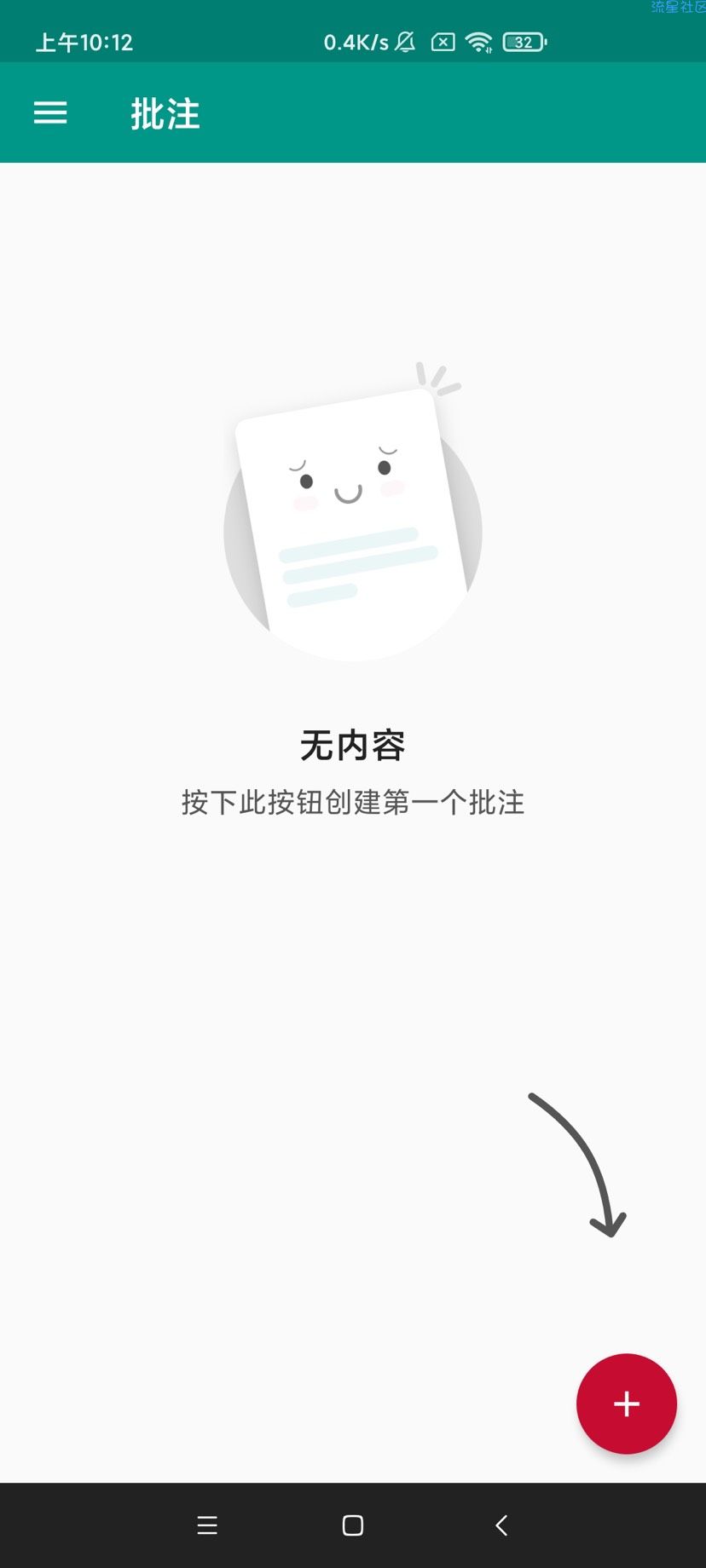Open the recent apps view
The image size is (706, 1568).
(x=207, y=1525)
